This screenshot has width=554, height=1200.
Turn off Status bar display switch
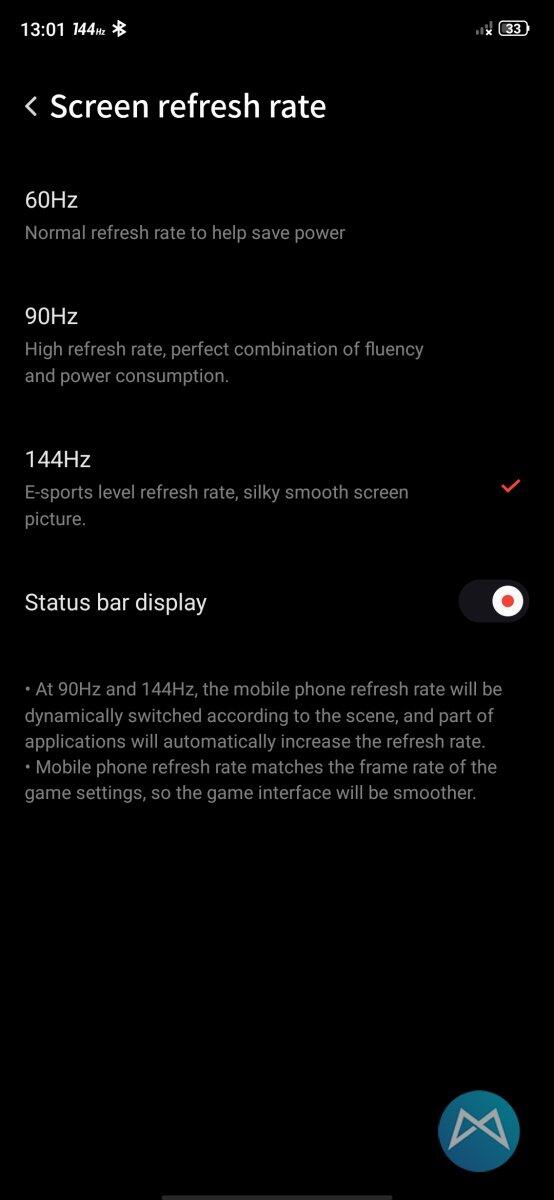pos(493,602)
